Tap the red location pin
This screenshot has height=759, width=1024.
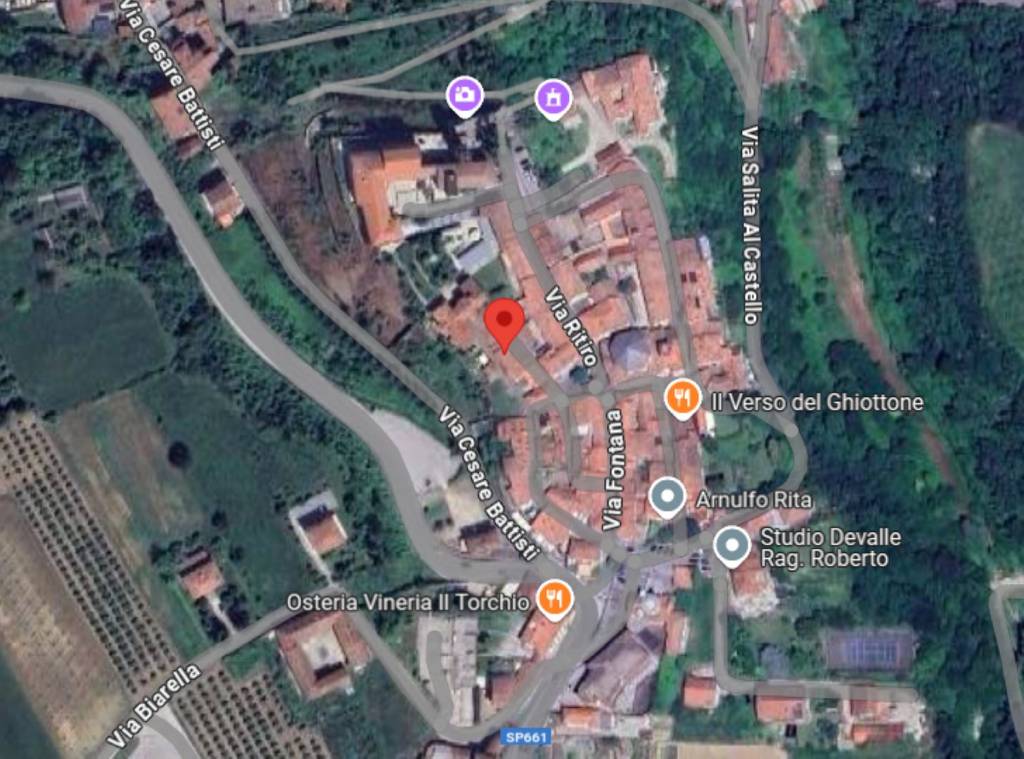[505, 322]
